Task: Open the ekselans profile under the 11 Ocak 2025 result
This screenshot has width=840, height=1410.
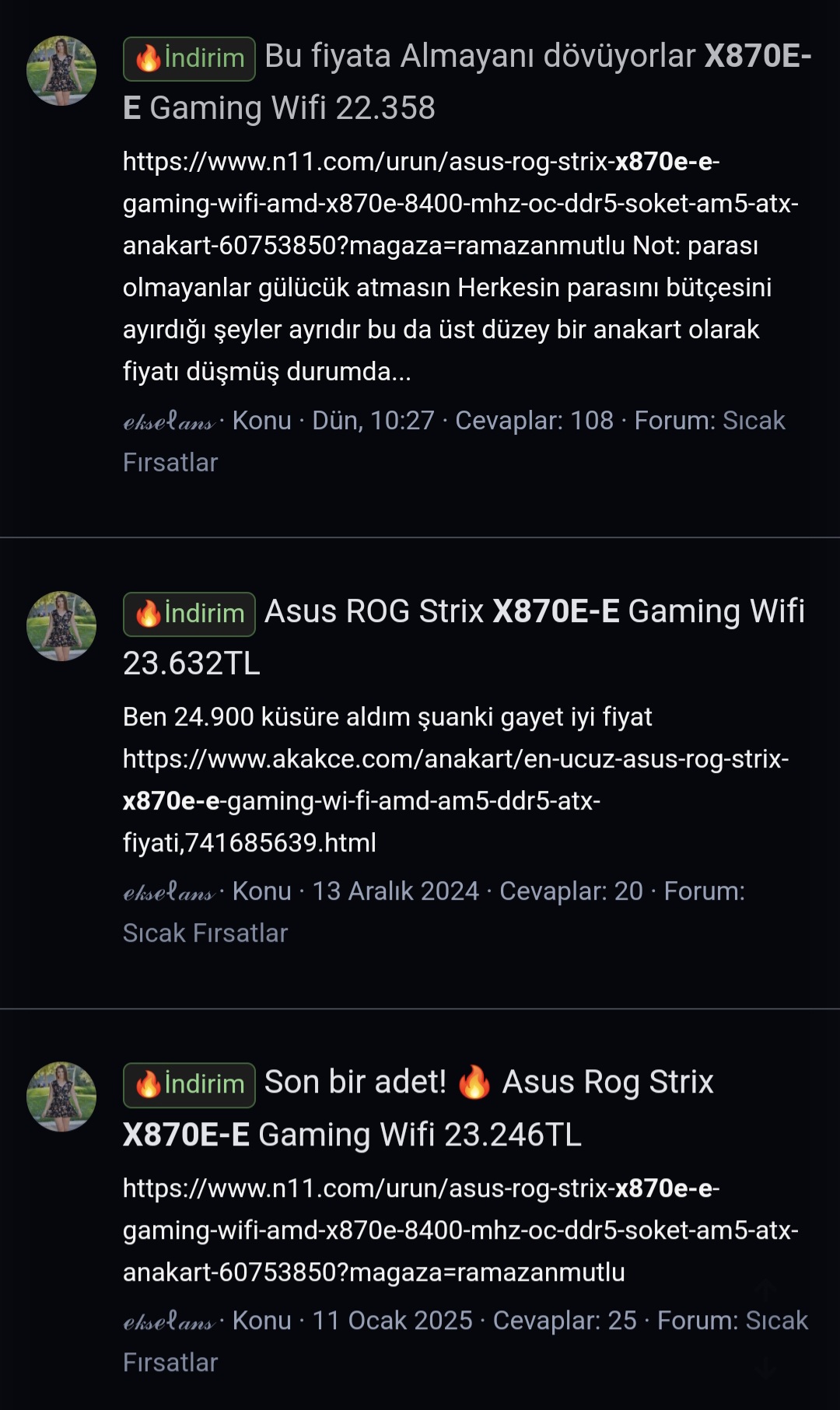Action: (x=169, y=1321)
